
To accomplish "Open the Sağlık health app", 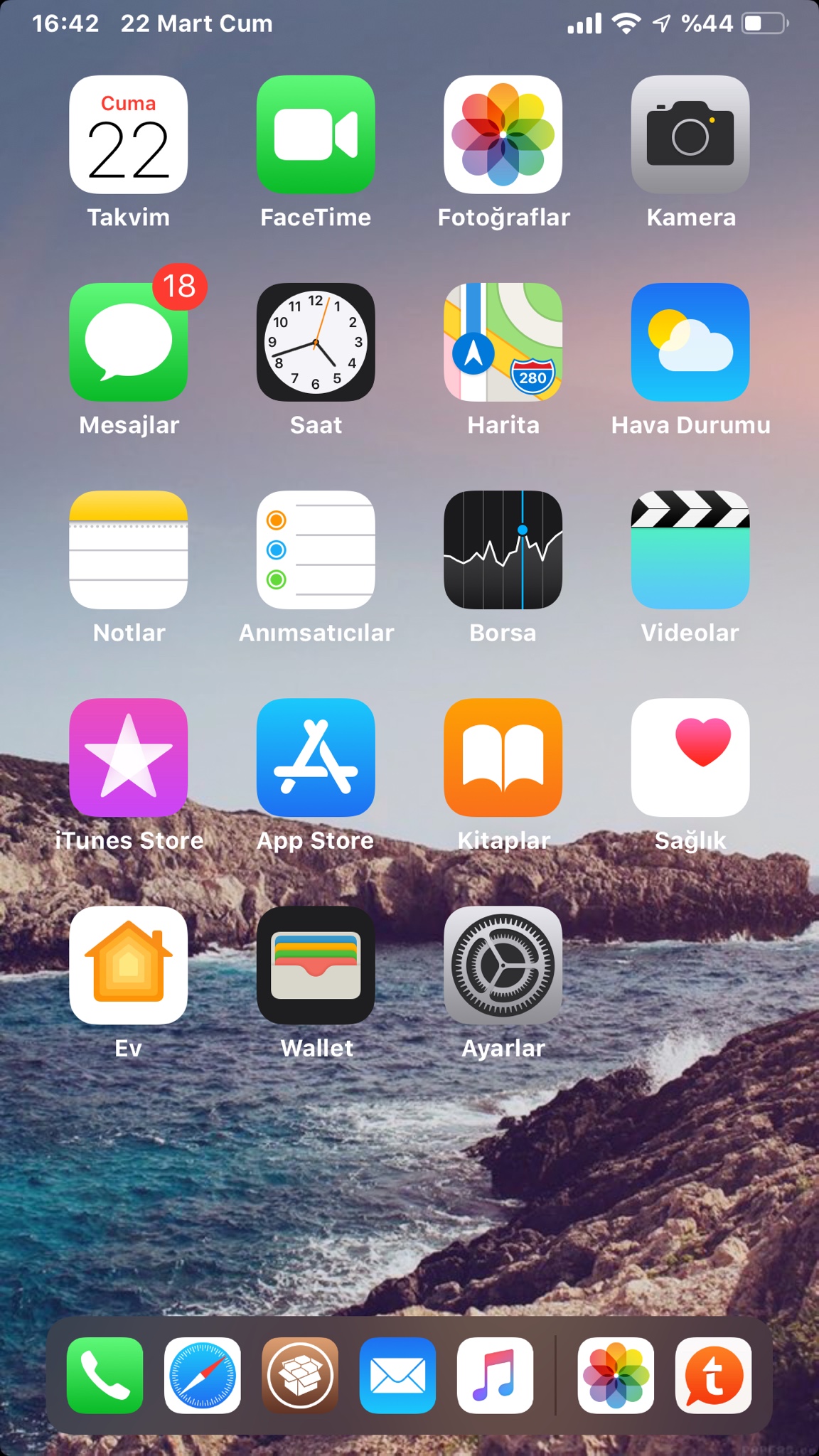I will tap(690, 758).
